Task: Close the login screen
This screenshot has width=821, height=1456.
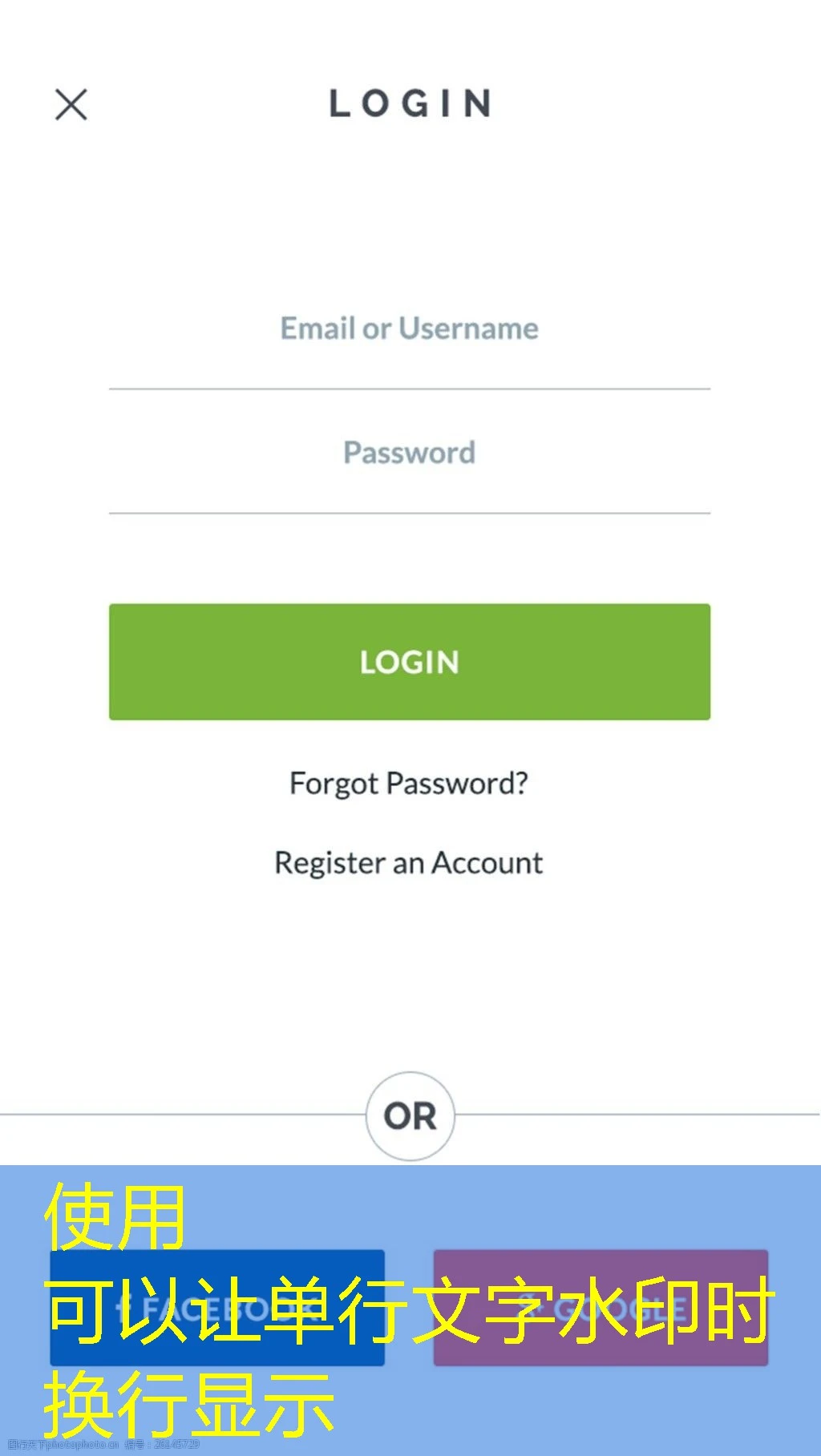Action: (x=71, y=105)
